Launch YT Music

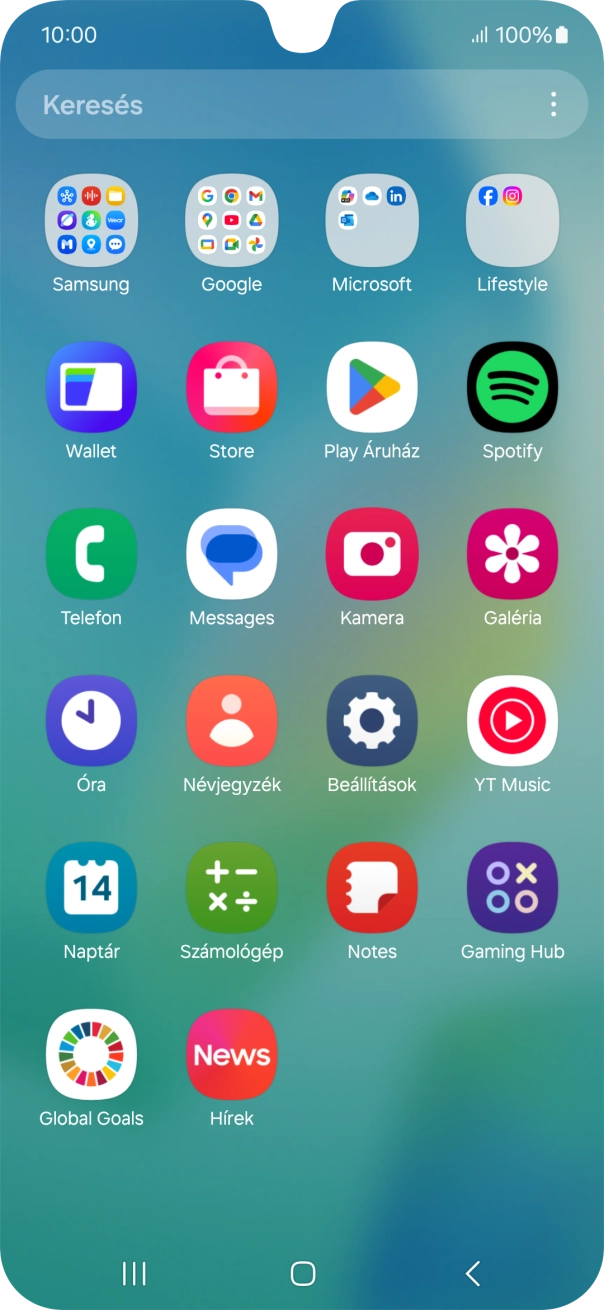(x=512, y=721)
